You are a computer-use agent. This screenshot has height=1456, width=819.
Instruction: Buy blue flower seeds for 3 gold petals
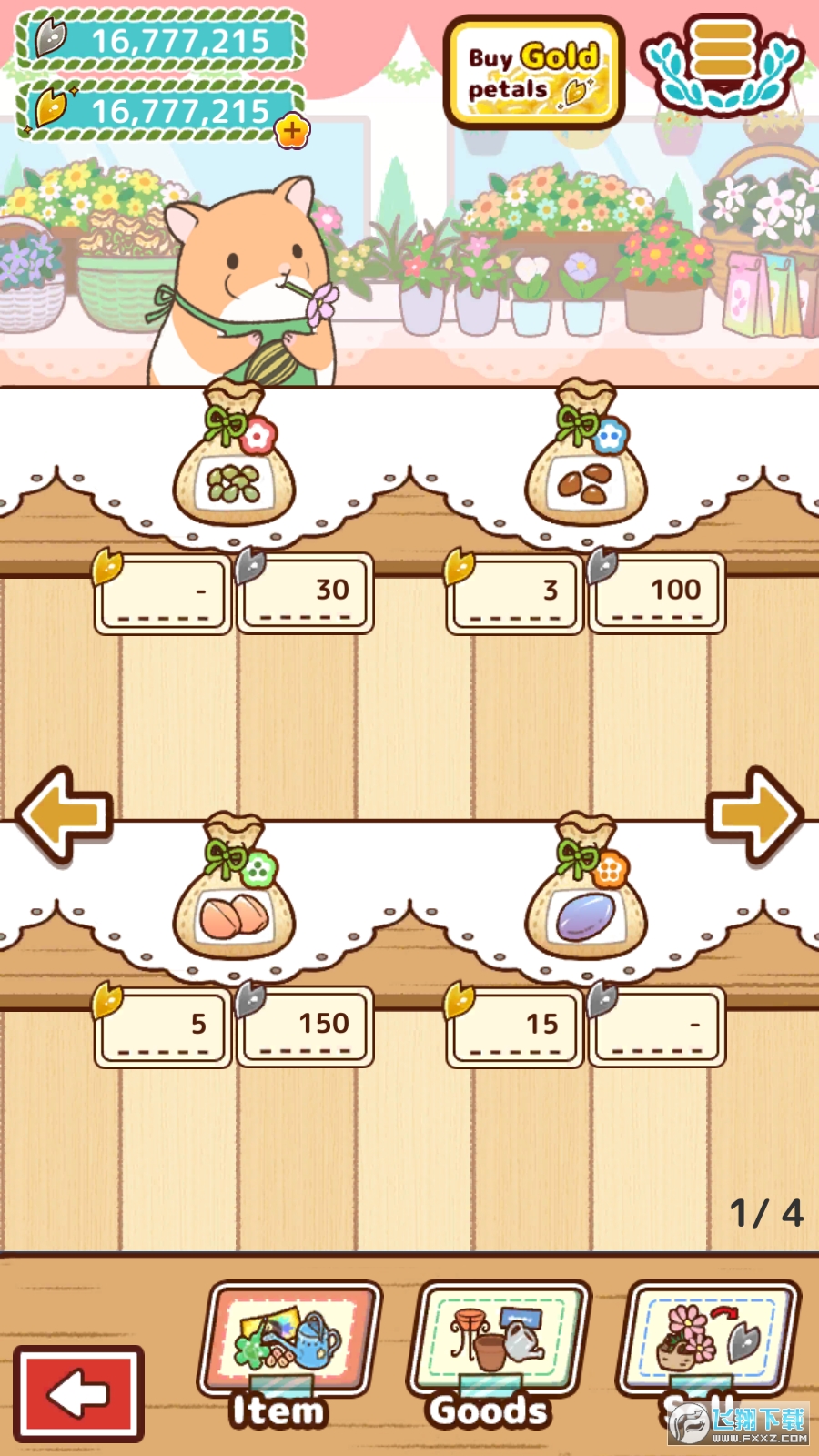pyautogui.click(x=515, y=592)
